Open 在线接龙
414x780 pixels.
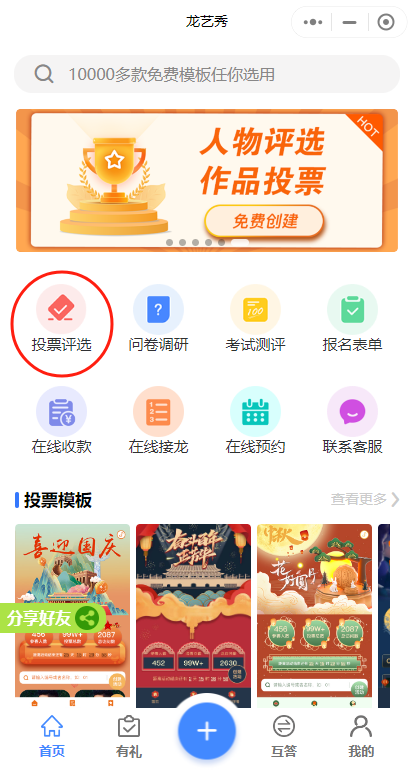(x=158, y=421)
